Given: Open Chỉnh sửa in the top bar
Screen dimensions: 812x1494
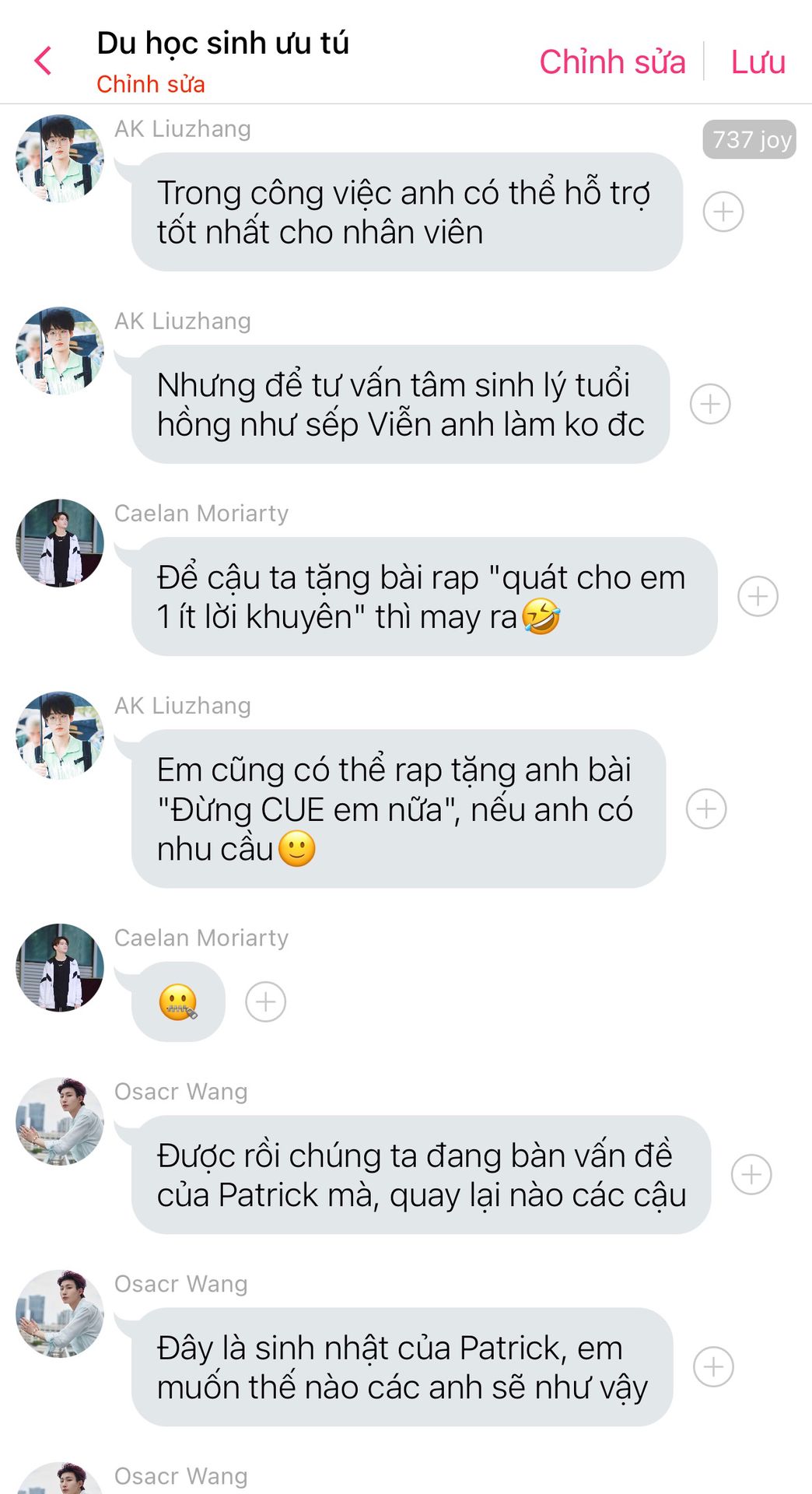Looking at the screenshot, I should [612, 62].
